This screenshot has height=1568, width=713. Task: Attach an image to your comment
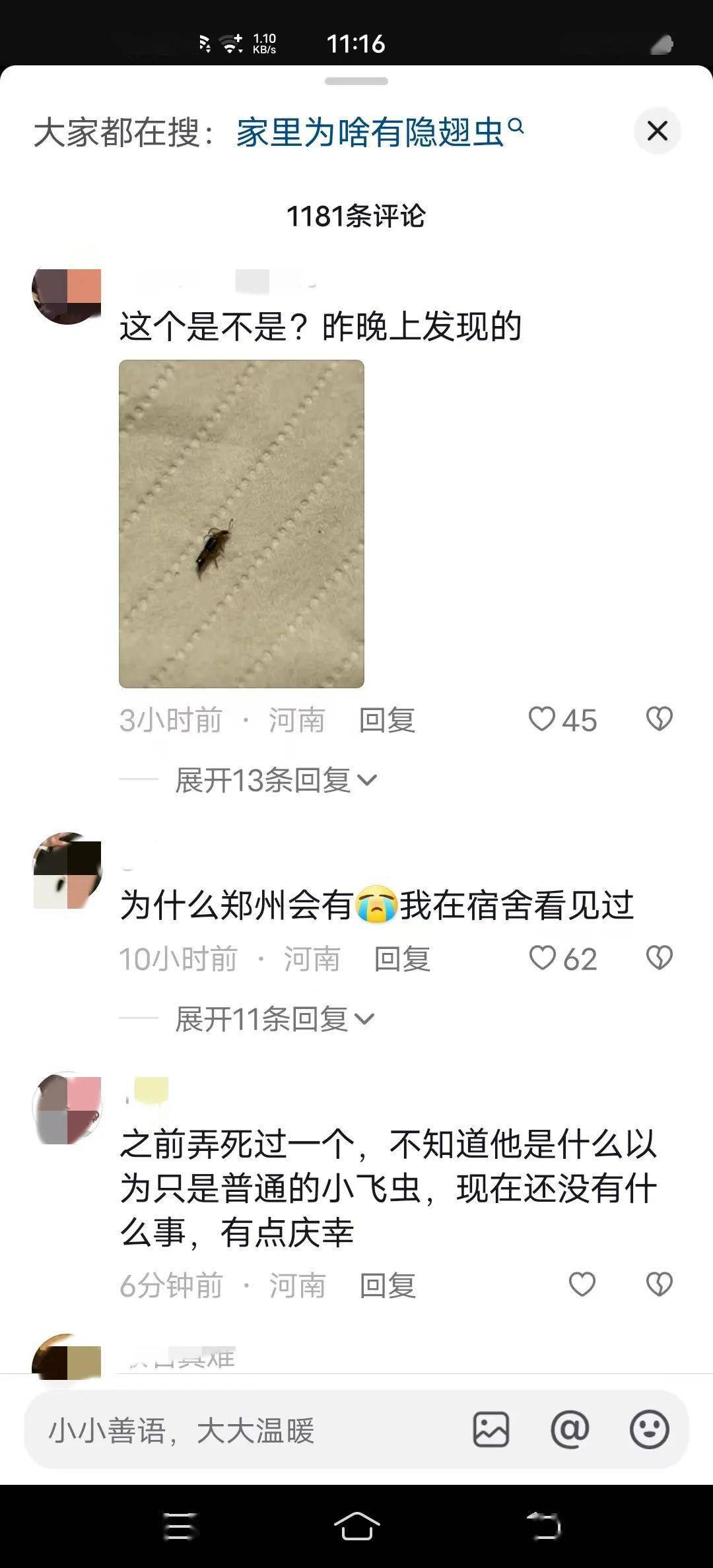[491, 1430]
